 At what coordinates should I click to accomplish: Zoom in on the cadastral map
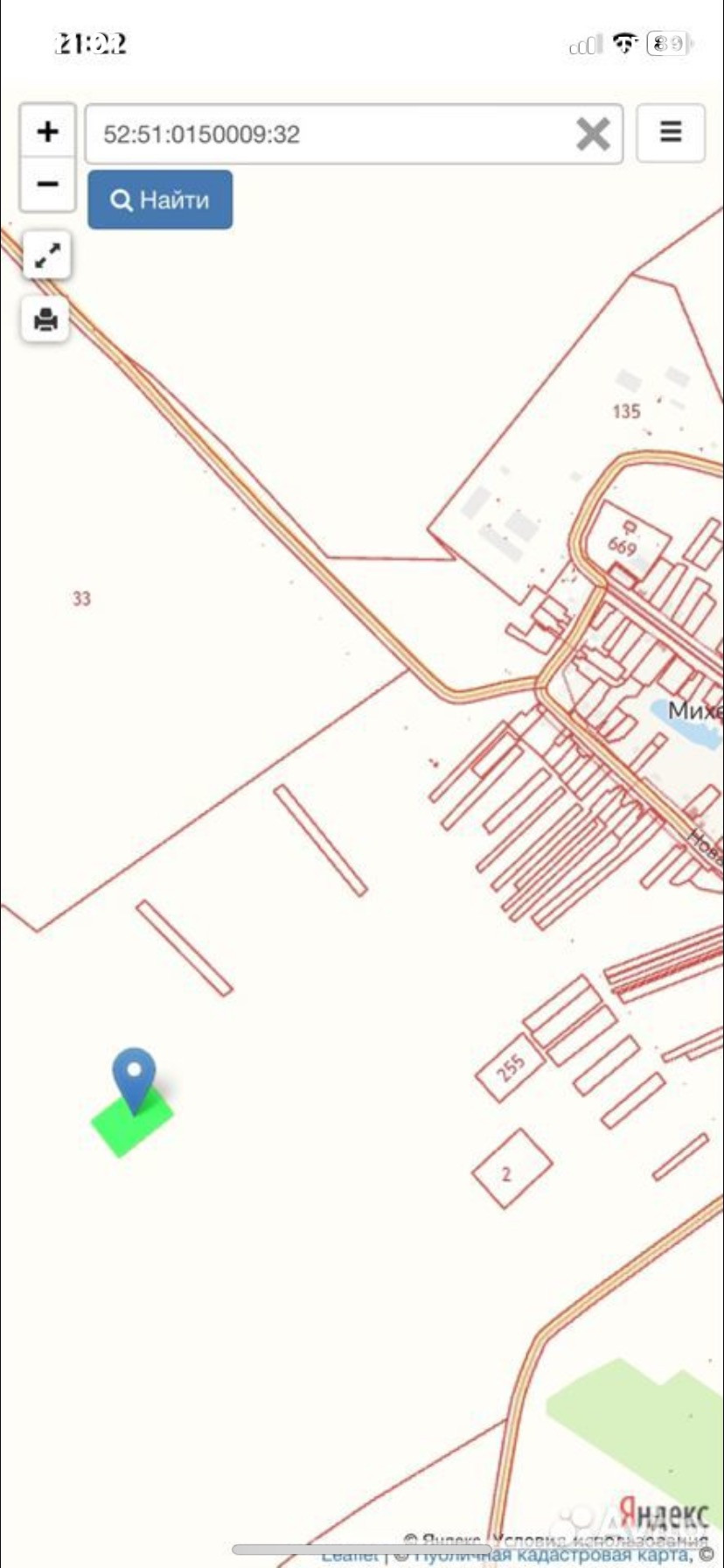point(47,131)
